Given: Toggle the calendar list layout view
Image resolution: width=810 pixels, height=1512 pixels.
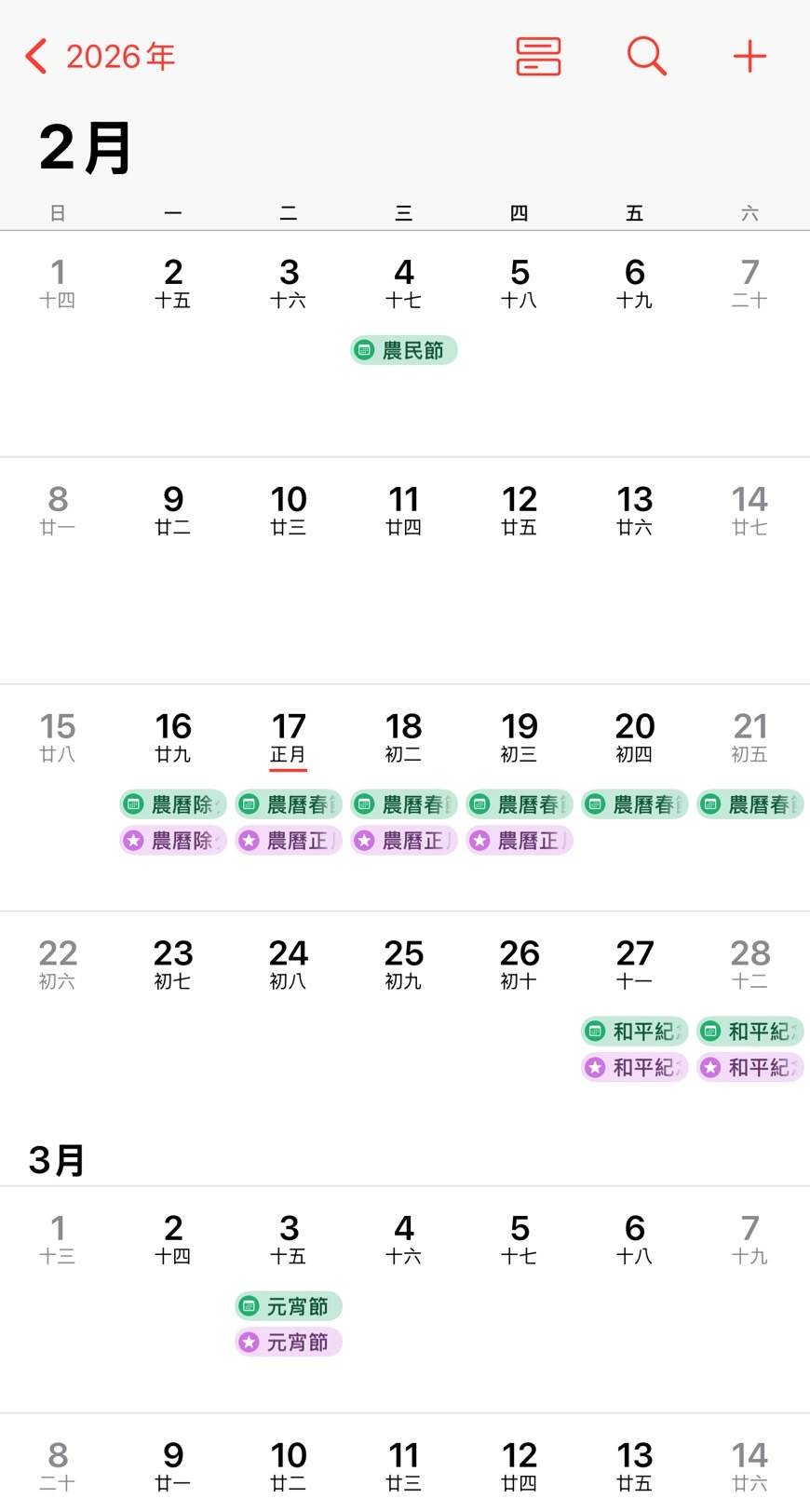Looking at the screenshot, I should pos(538,57).
